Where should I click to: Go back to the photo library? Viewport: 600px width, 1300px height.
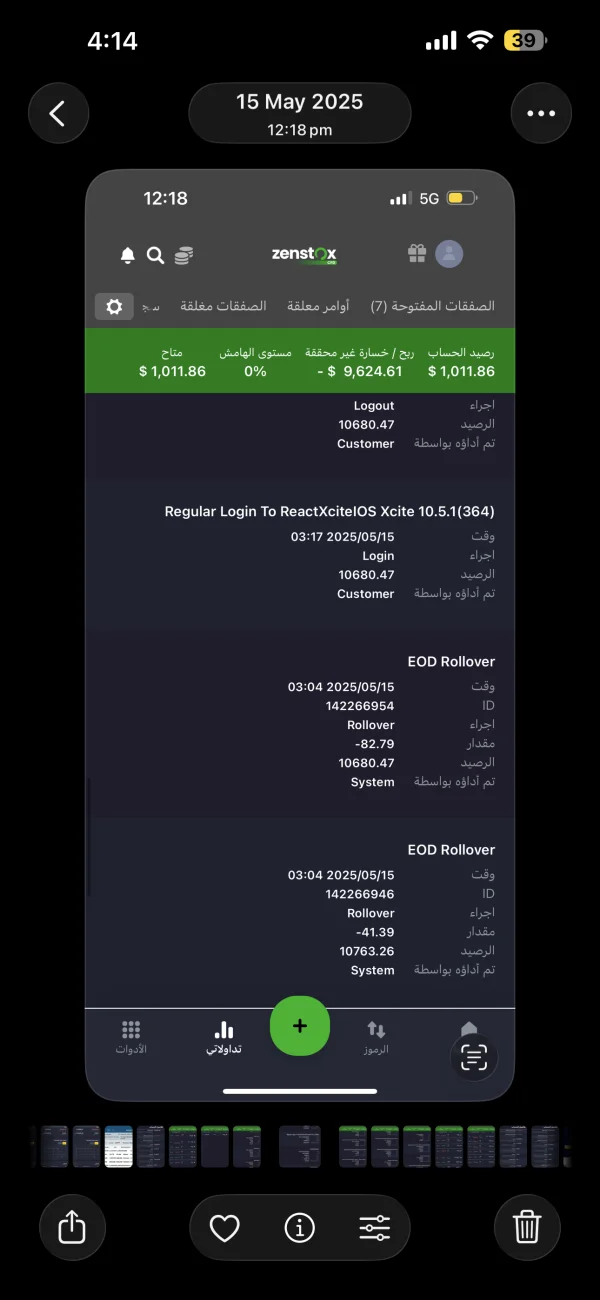click(58, 113)
